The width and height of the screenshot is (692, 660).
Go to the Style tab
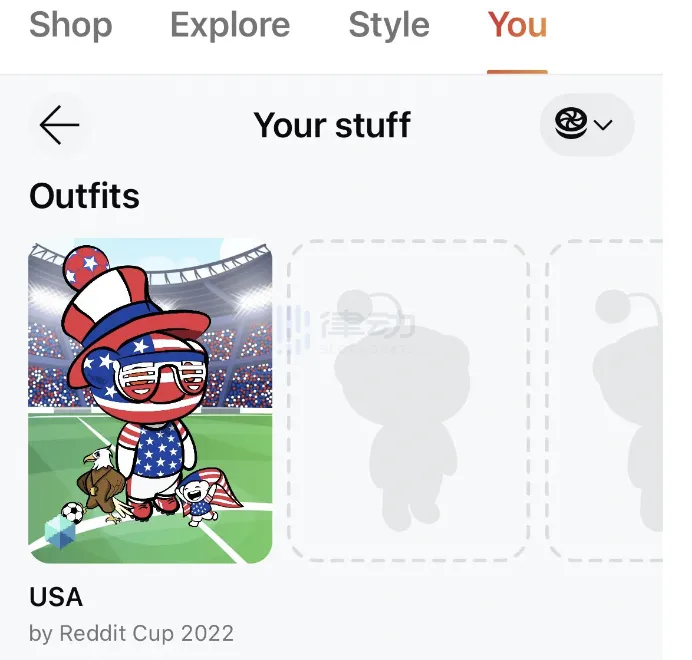point(389,25)
